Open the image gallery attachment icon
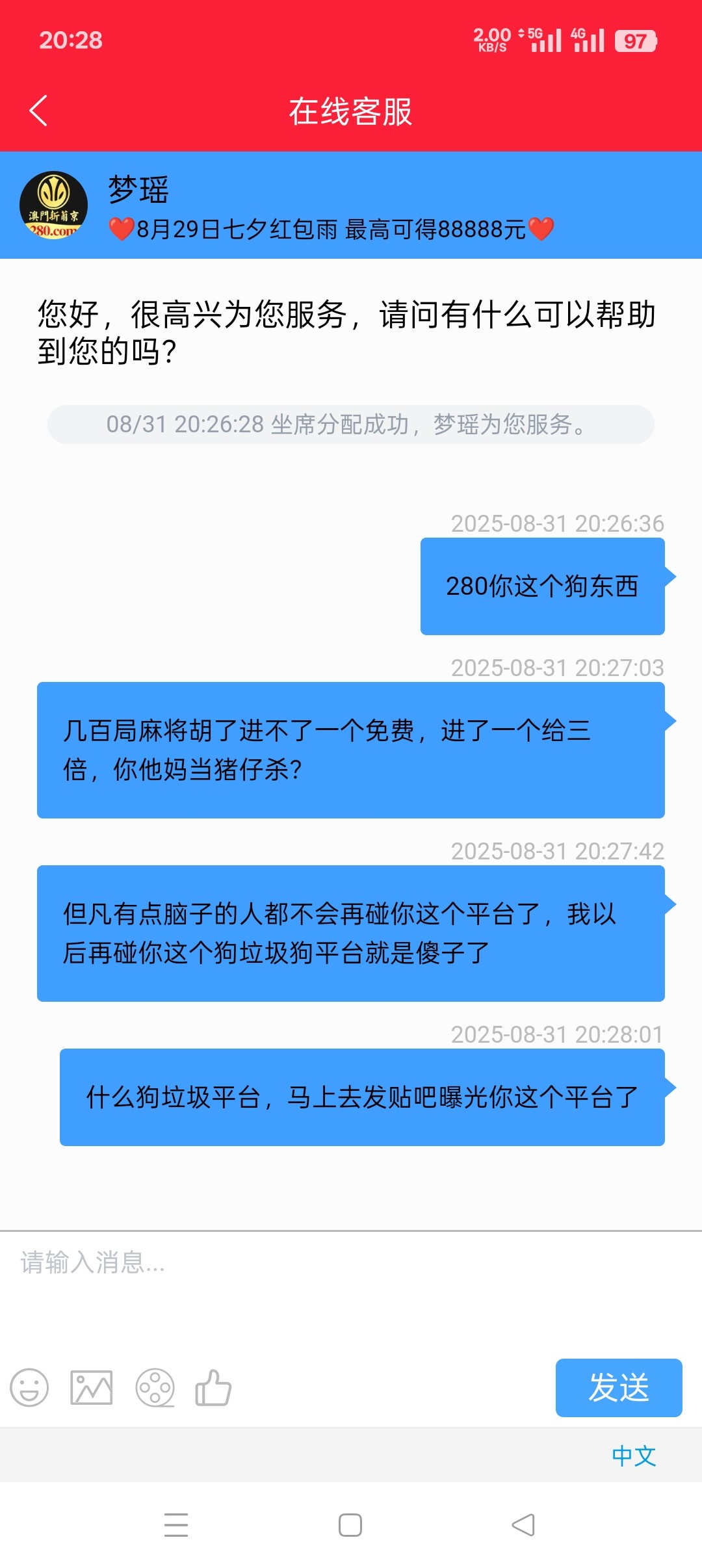The width and height of the screenshot is (702, 1568). (x=91, y=1387)
